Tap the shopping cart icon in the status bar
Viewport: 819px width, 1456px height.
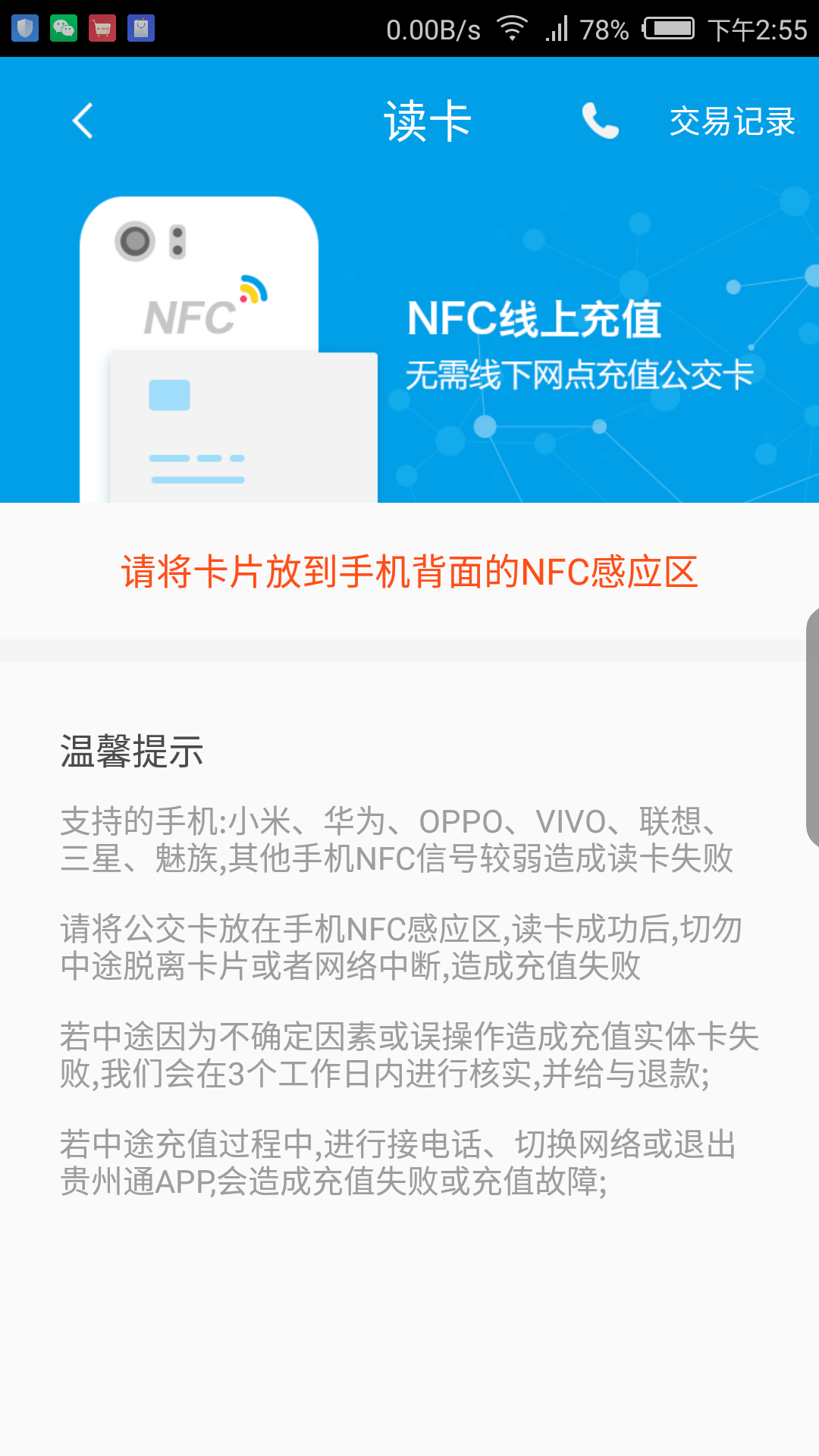pos(102,27)
